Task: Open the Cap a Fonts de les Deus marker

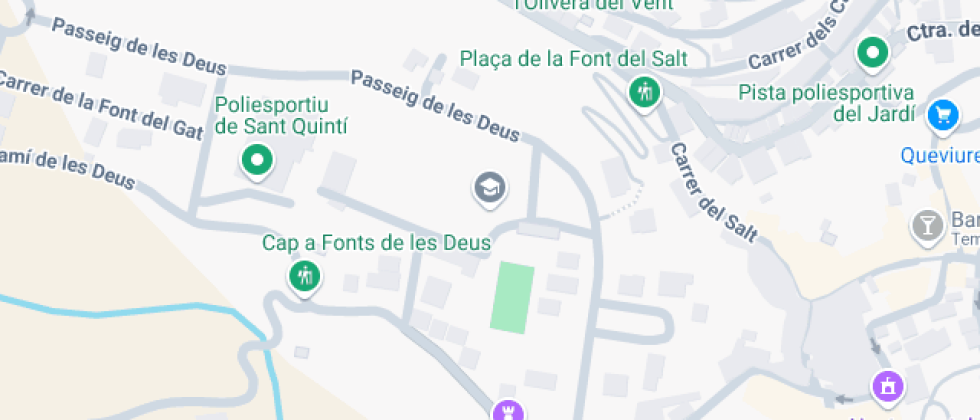Action: coord(304,275)
